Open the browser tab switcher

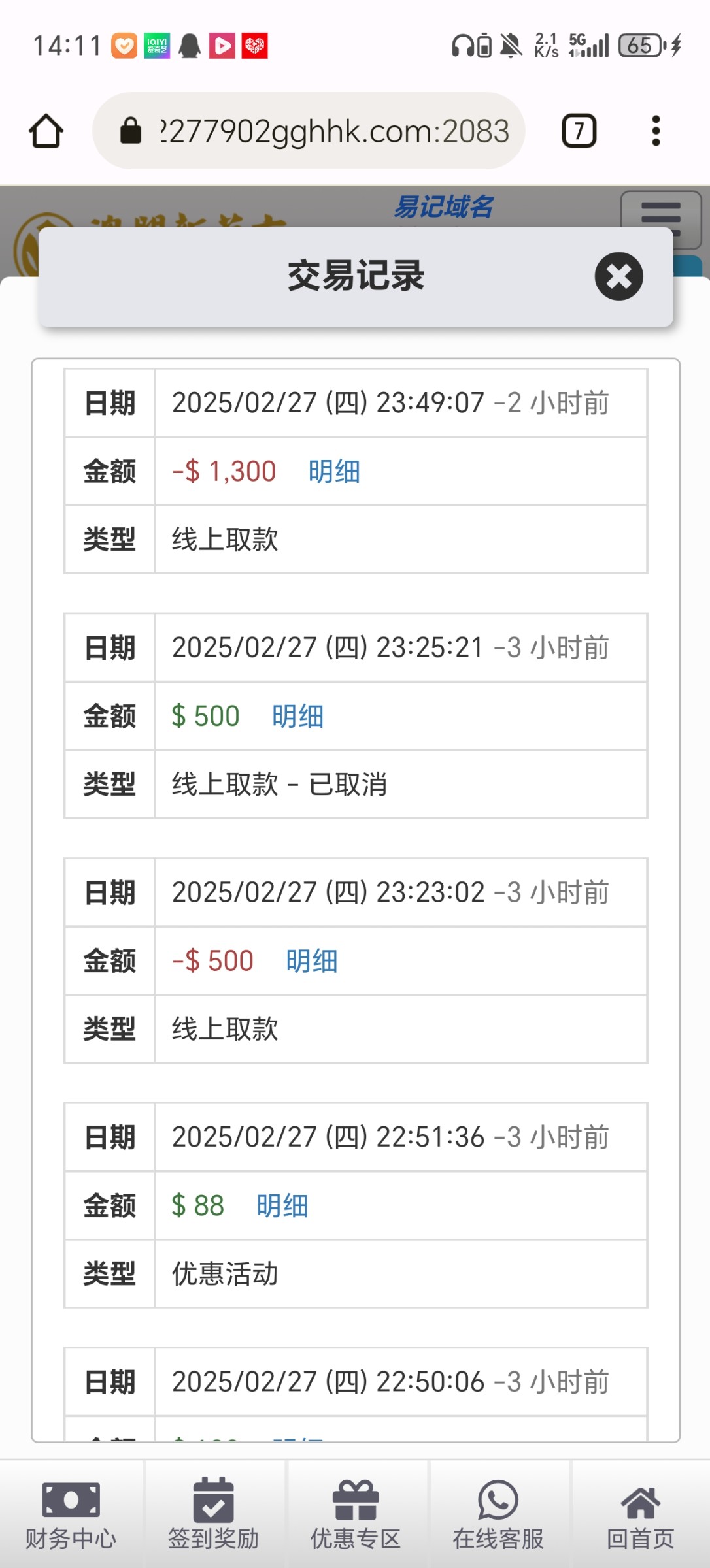pyautogui.click(x=579, y=131)
